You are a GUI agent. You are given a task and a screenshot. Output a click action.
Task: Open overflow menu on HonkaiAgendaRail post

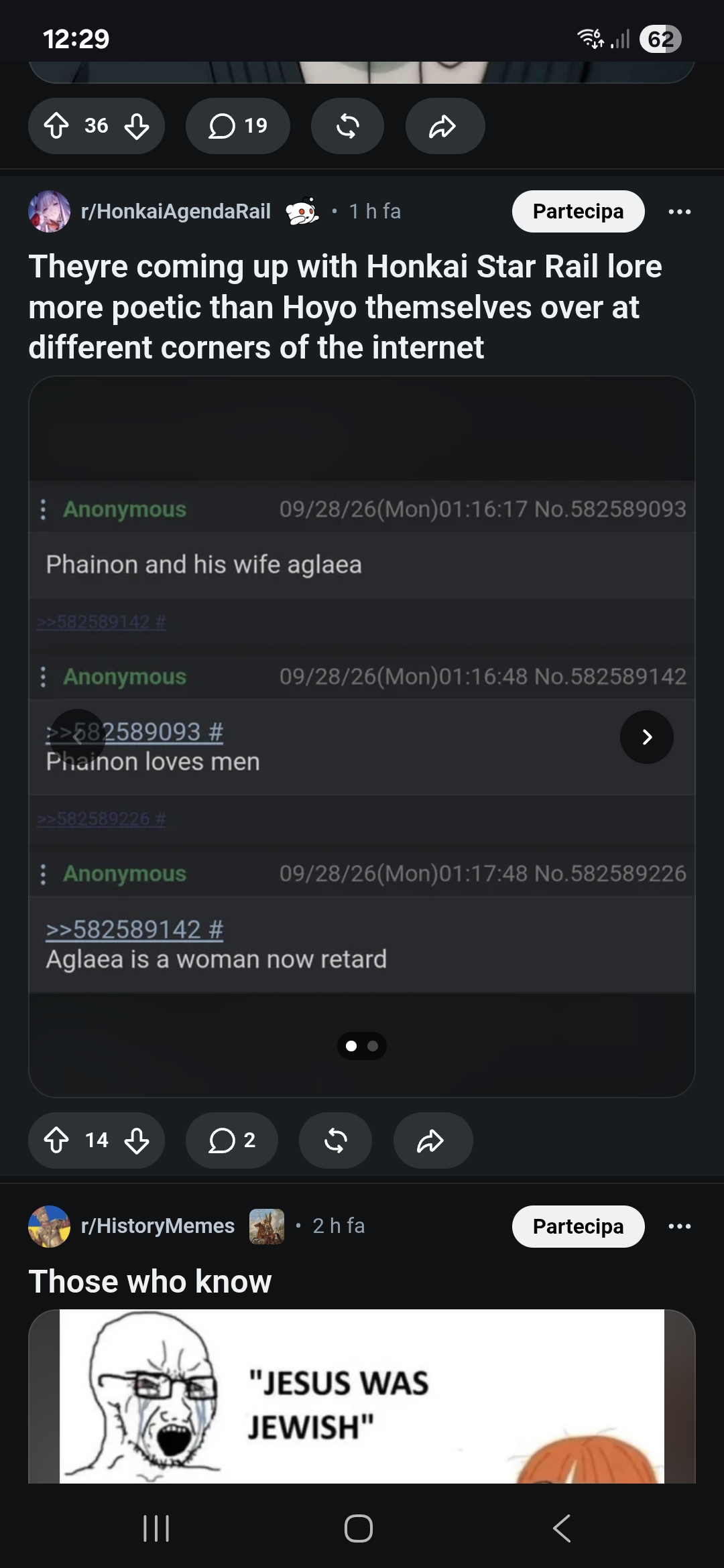click(679, 212)
